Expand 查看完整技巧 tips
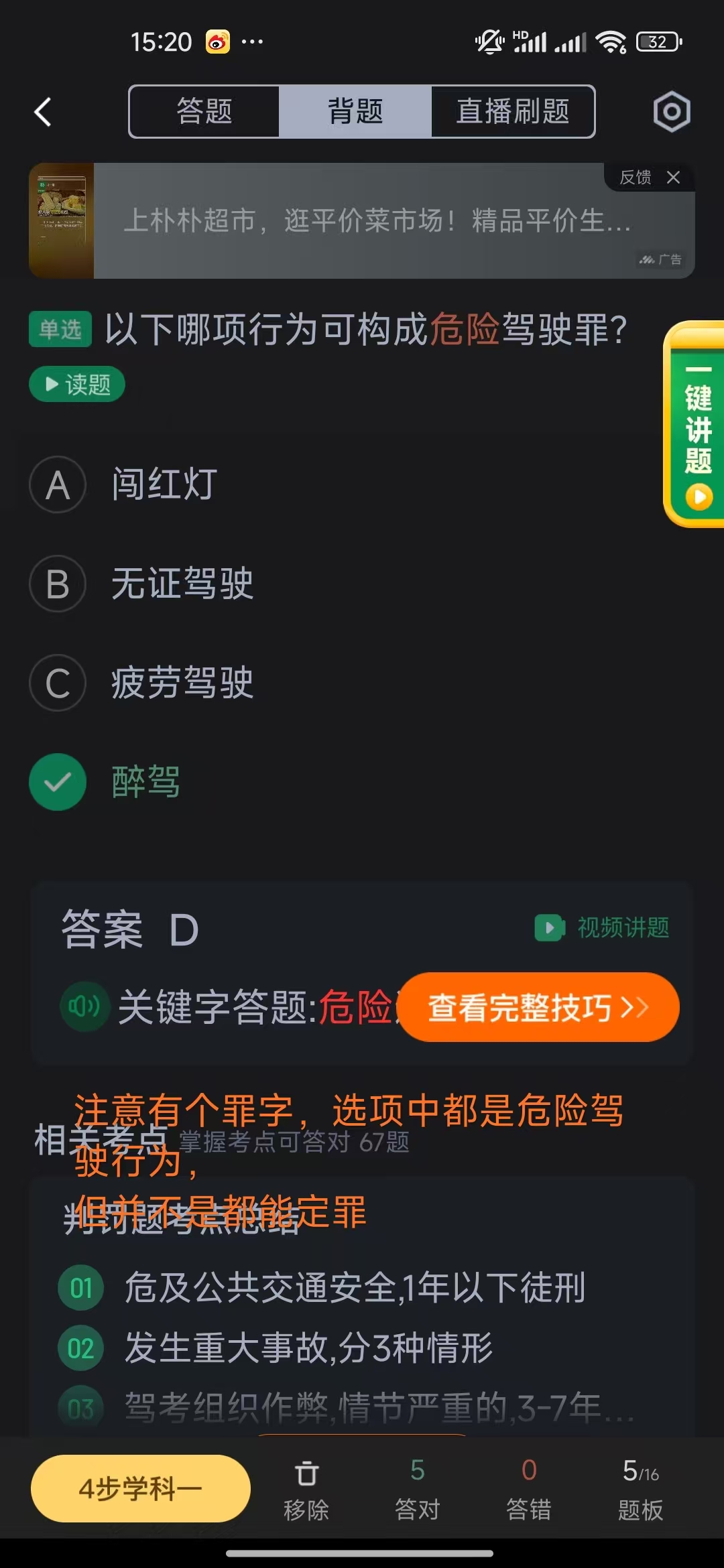Viewport: 724px width, 1568px height. [540, 1007]
